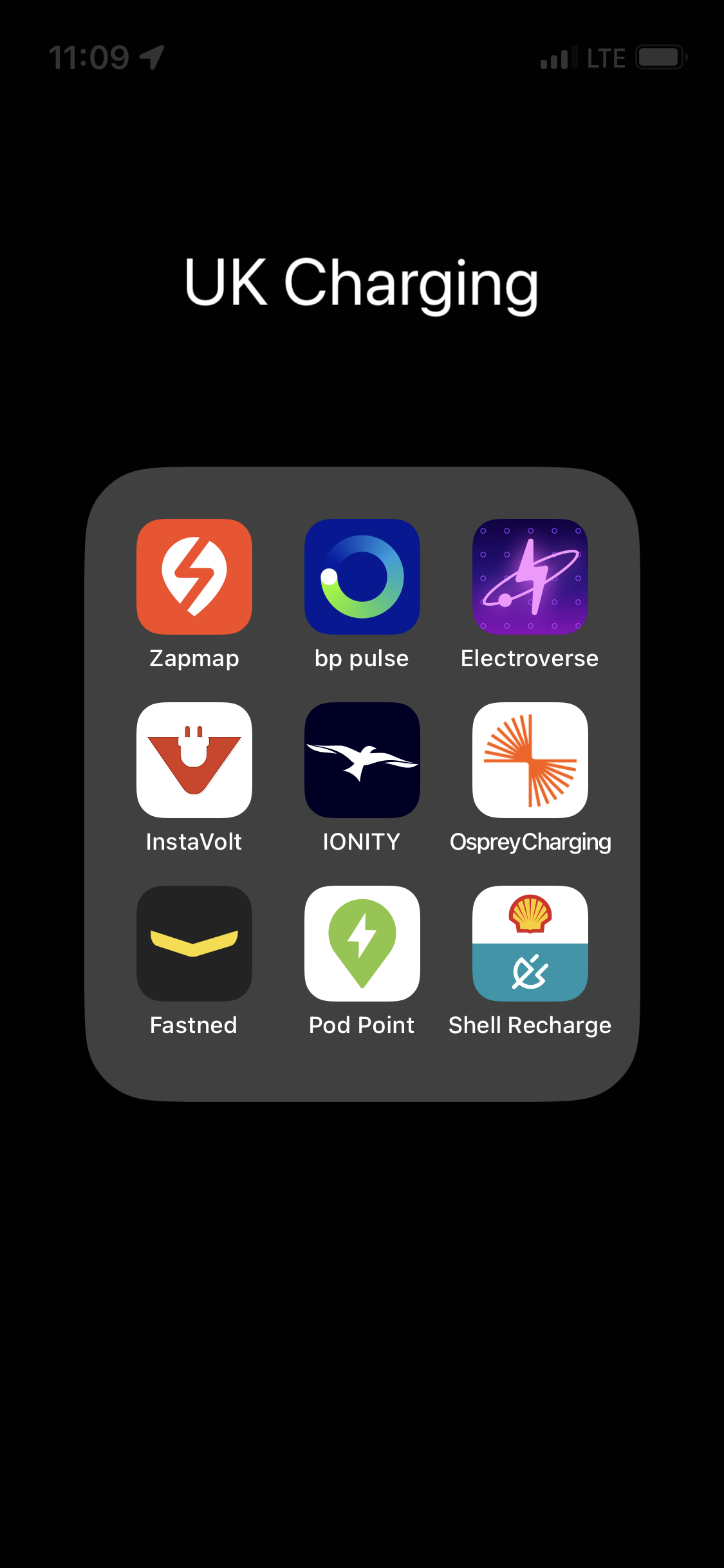724x1568 pixels.
Task: Launch the Pod Point app
Action: pyautogui.click(x=362, y=944)
